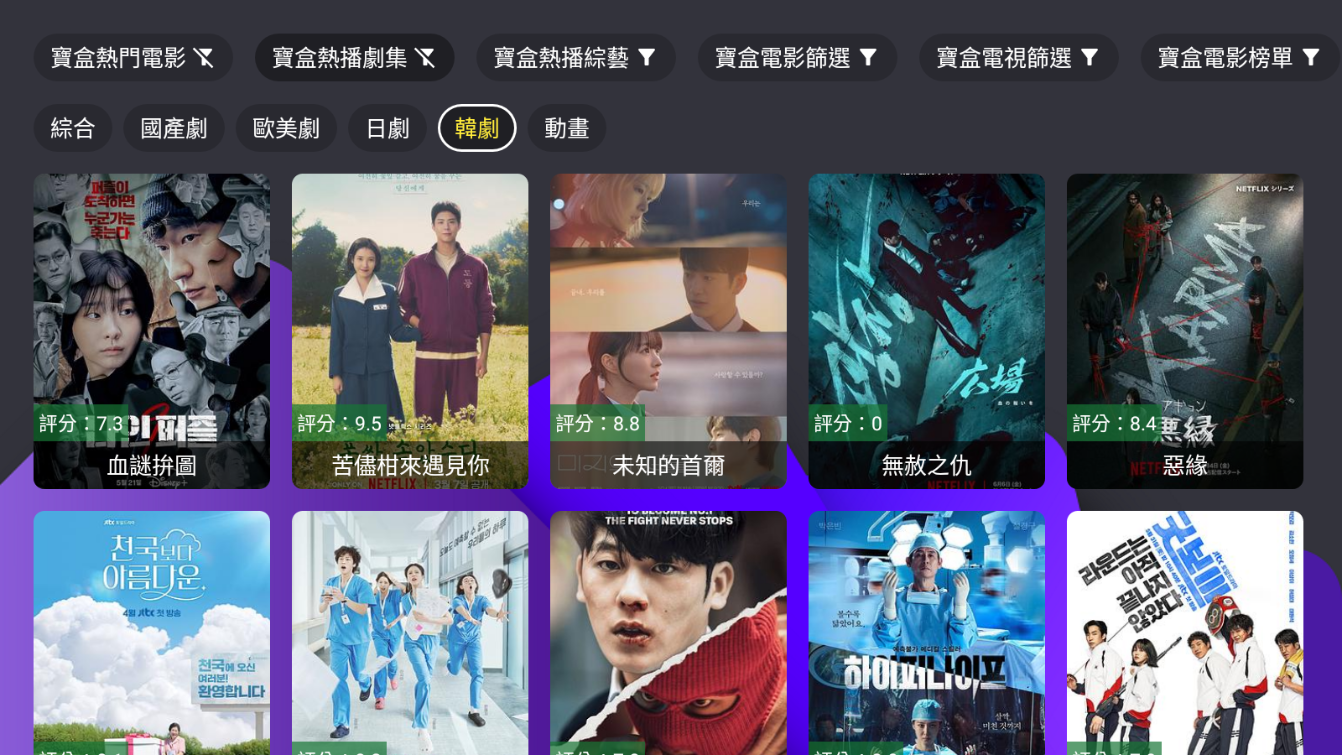Open the drama 未知的首爾
Screen dimensions: 1342x755
(668, 331)
